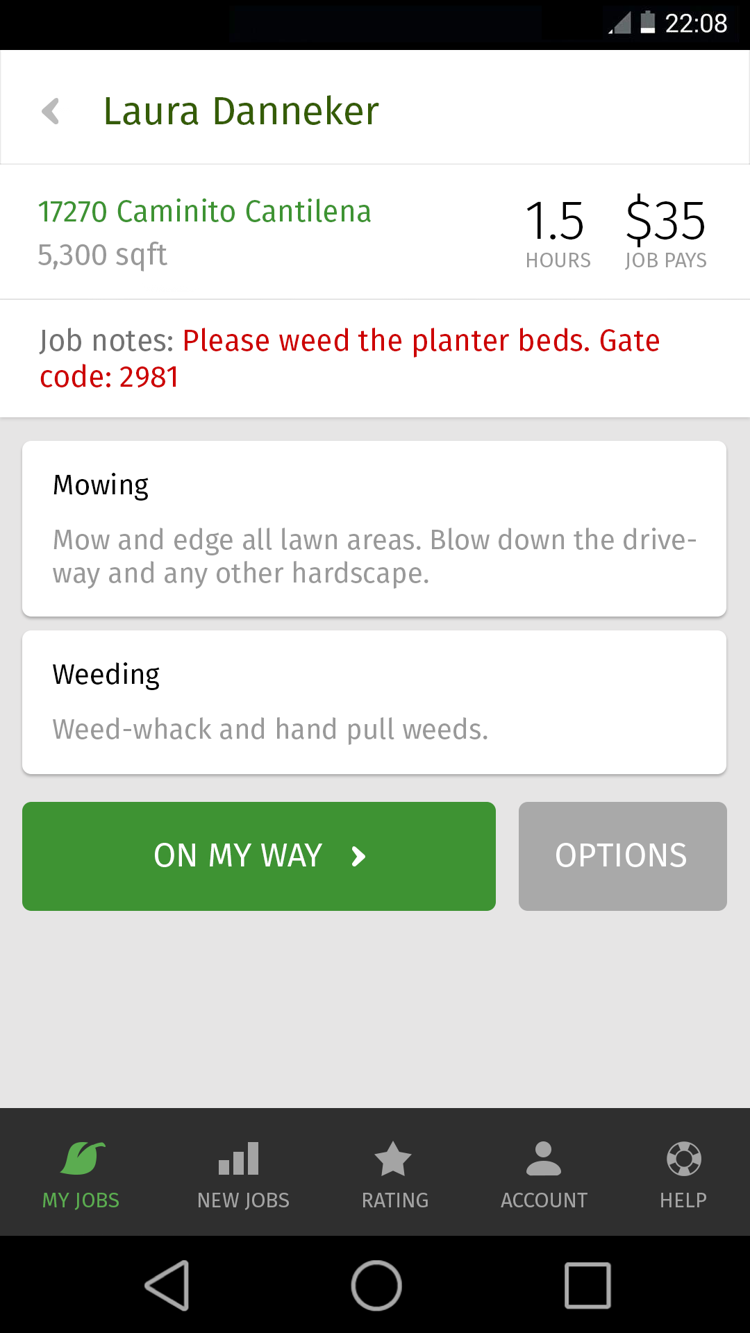Open the Rating tab

click(x=394, y=1174)
